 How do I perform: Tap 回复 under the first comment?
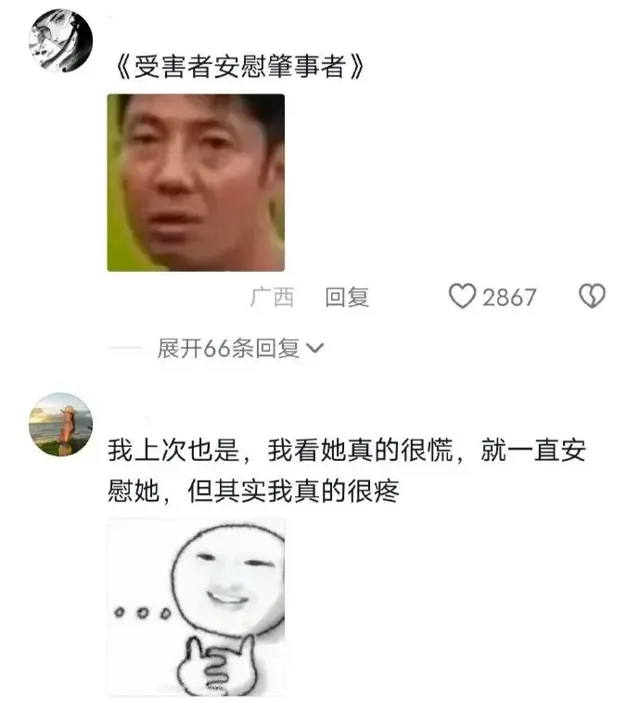tap(347, 297)
